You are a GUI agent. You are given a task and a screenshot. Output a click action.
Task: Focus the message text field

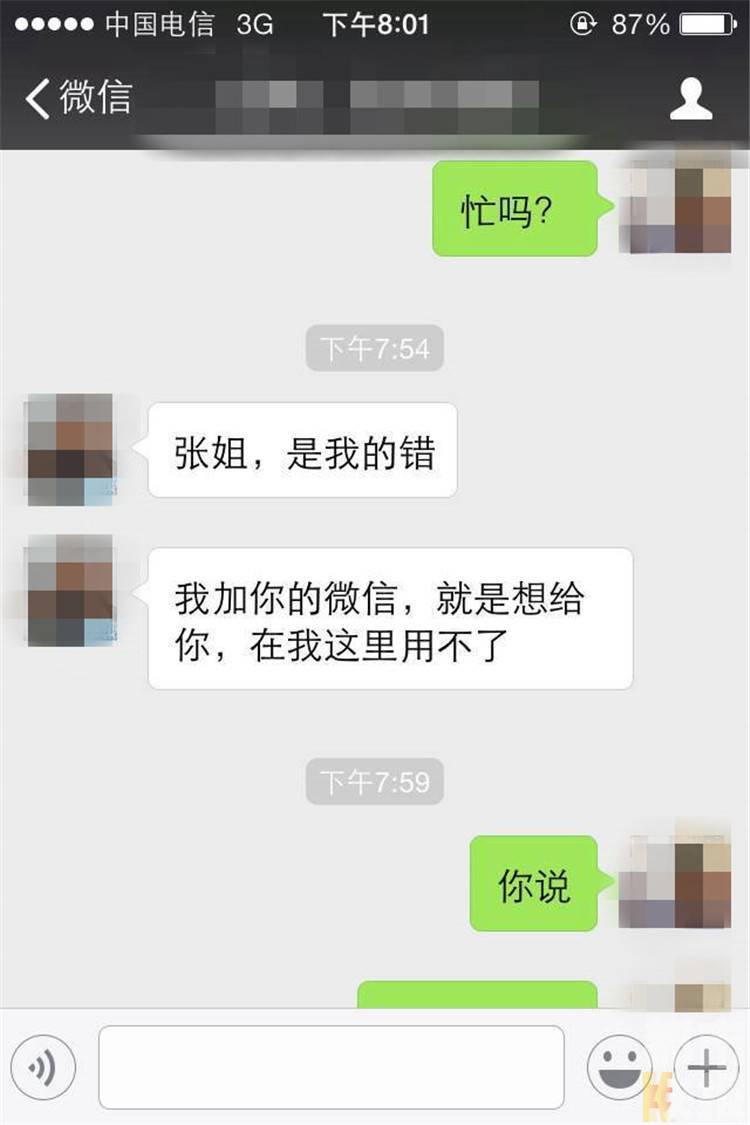tap(331, 1067)
